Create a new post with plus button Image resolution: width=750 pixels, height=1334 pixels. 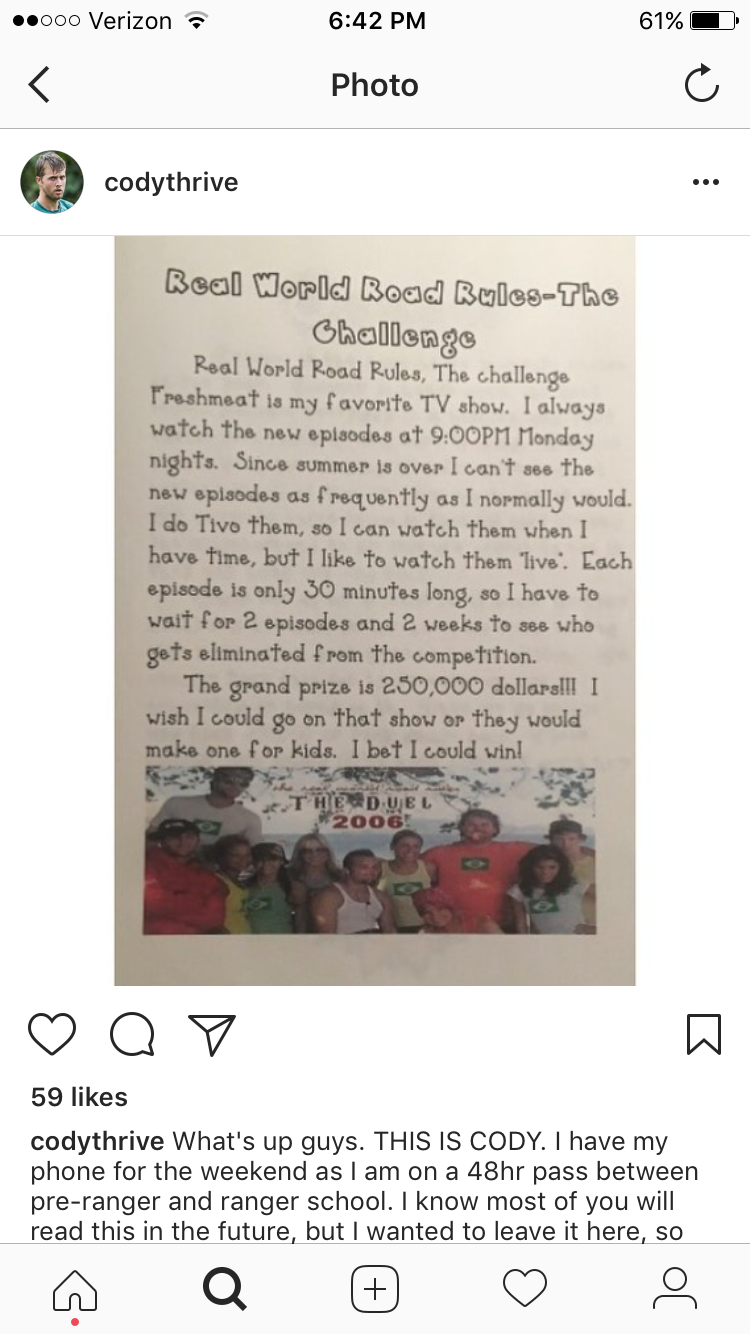(x=375, y=1289)
